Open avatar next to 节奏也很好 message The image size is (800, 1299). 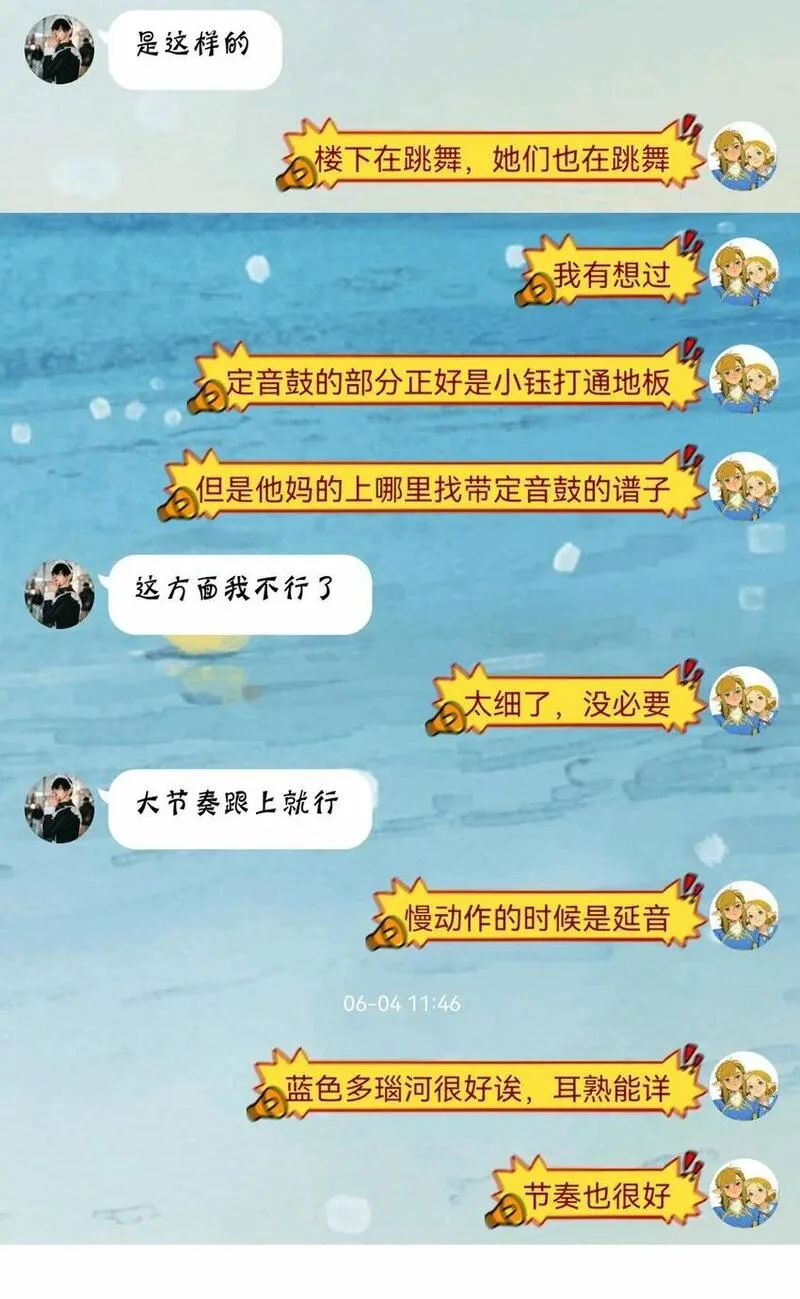point(743,1193)
